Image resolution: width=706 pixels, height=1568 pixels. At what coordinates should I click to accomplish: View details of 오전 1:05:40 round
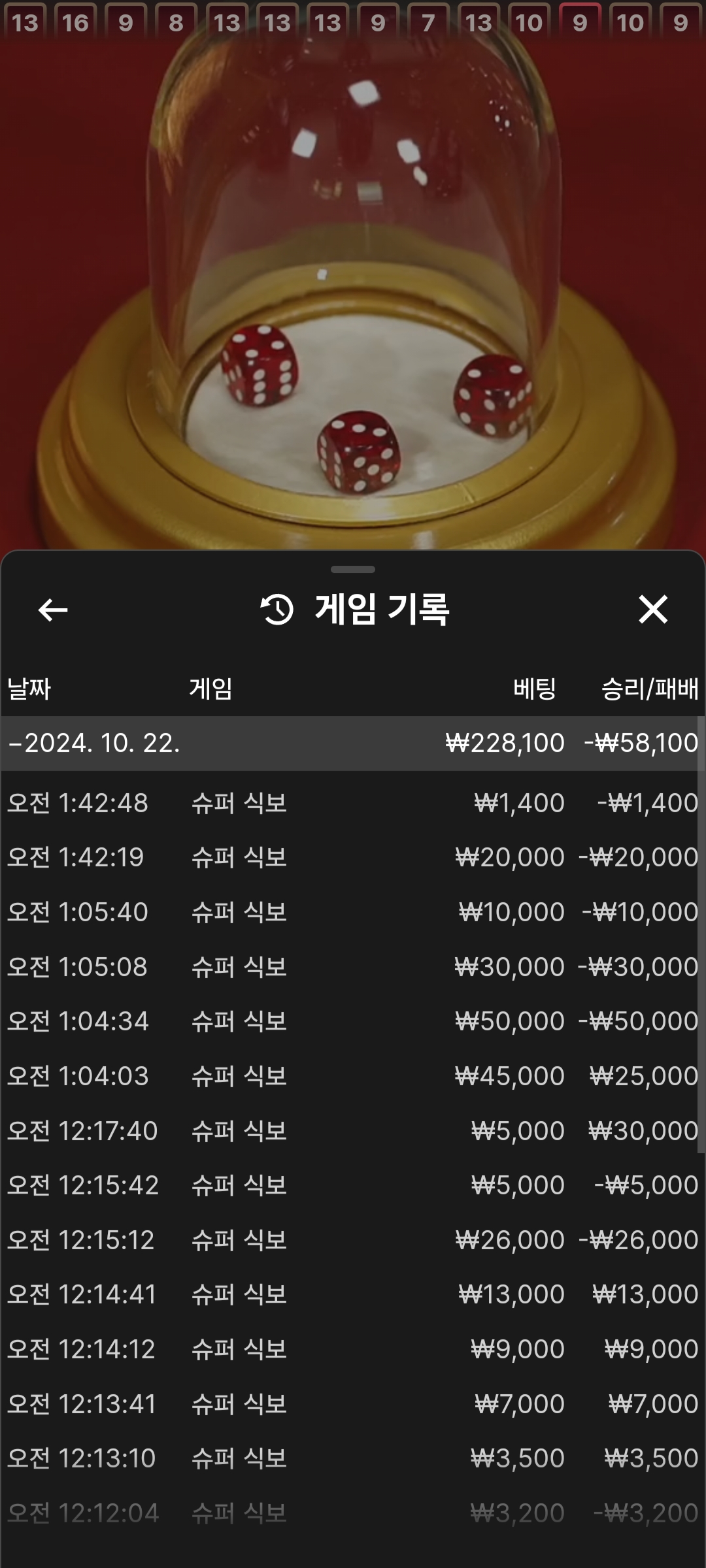click(x=353, y=912)
